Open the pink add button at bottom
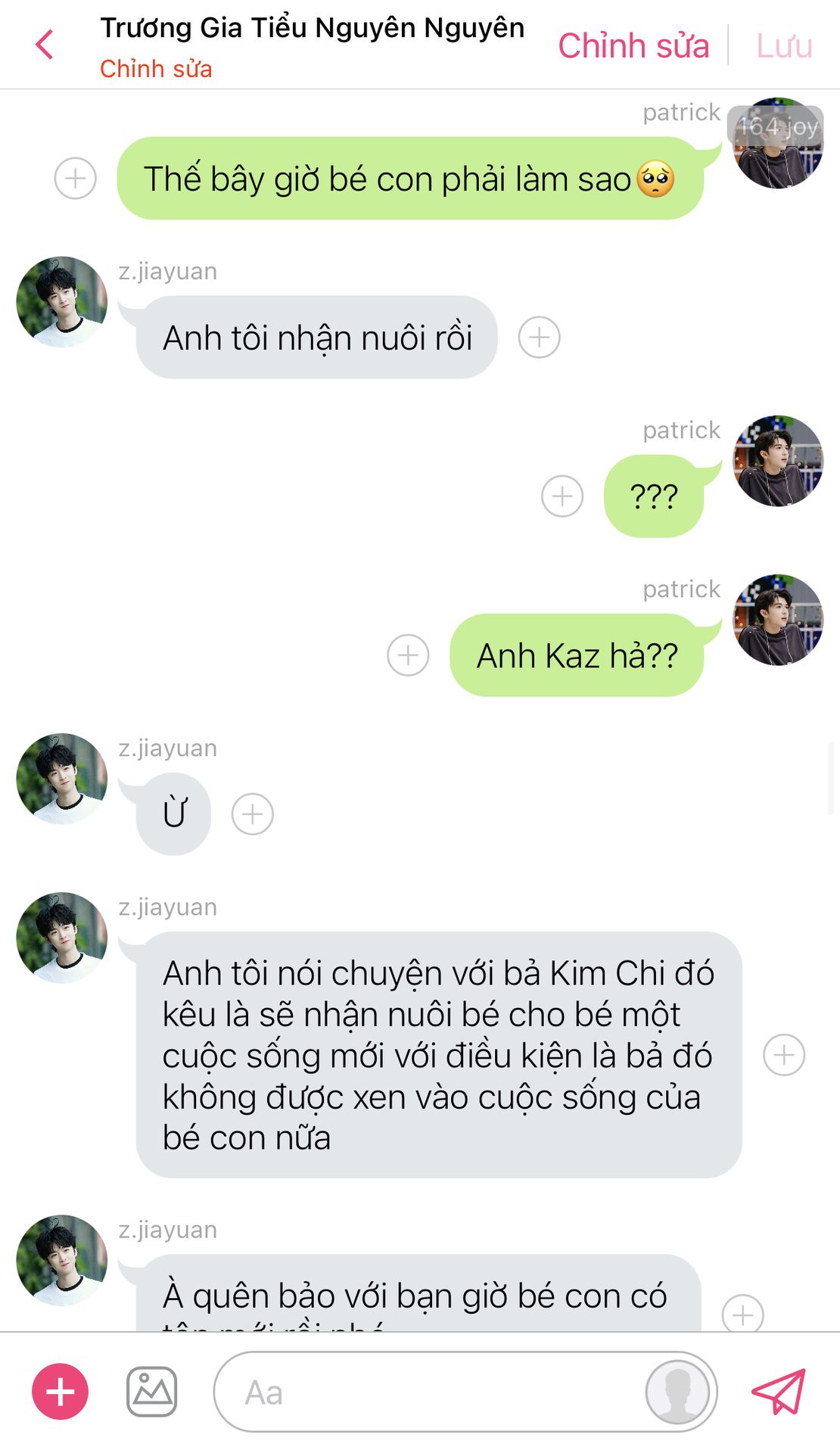This screenshot has height=1453, width=840. click(60, 1392)
